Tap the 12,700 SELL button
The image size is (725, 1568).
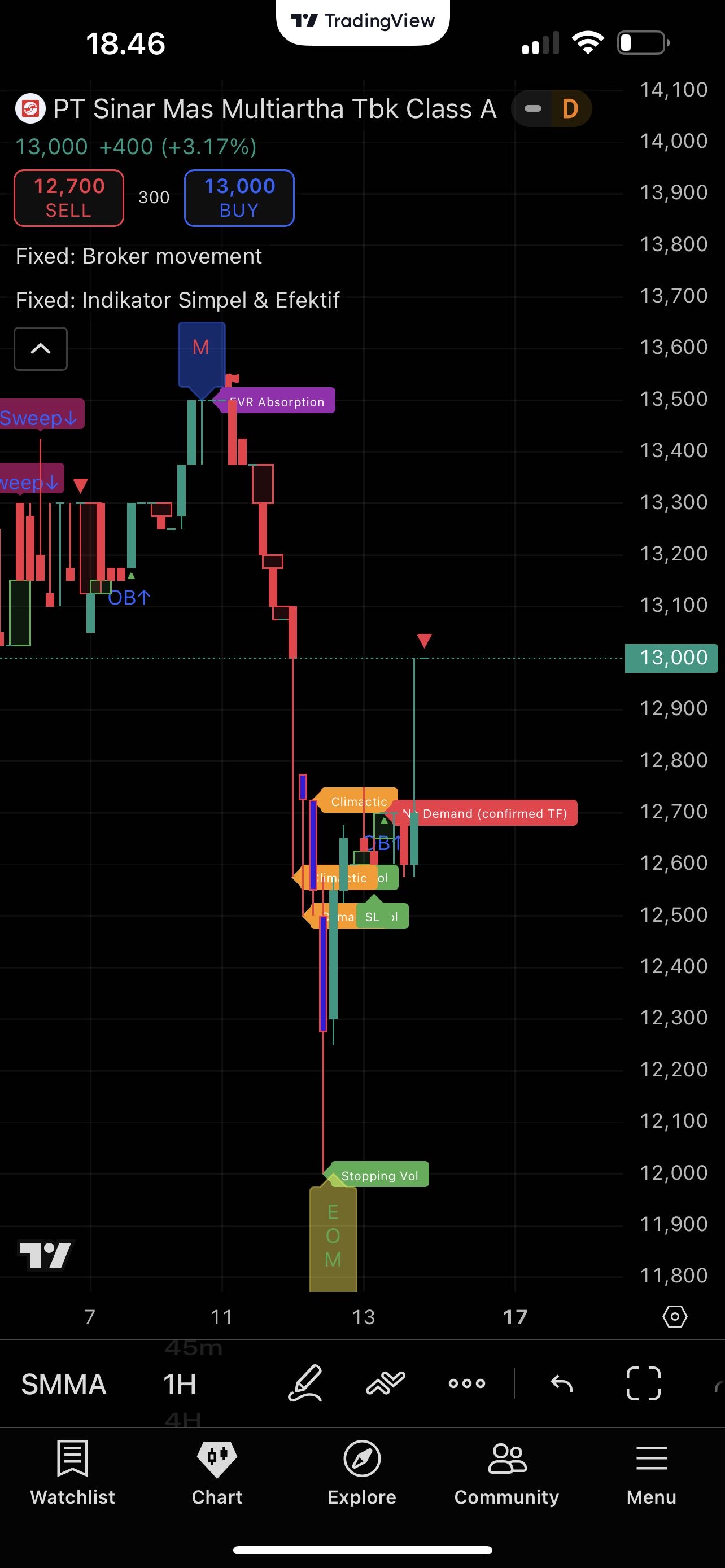(69, 198)
